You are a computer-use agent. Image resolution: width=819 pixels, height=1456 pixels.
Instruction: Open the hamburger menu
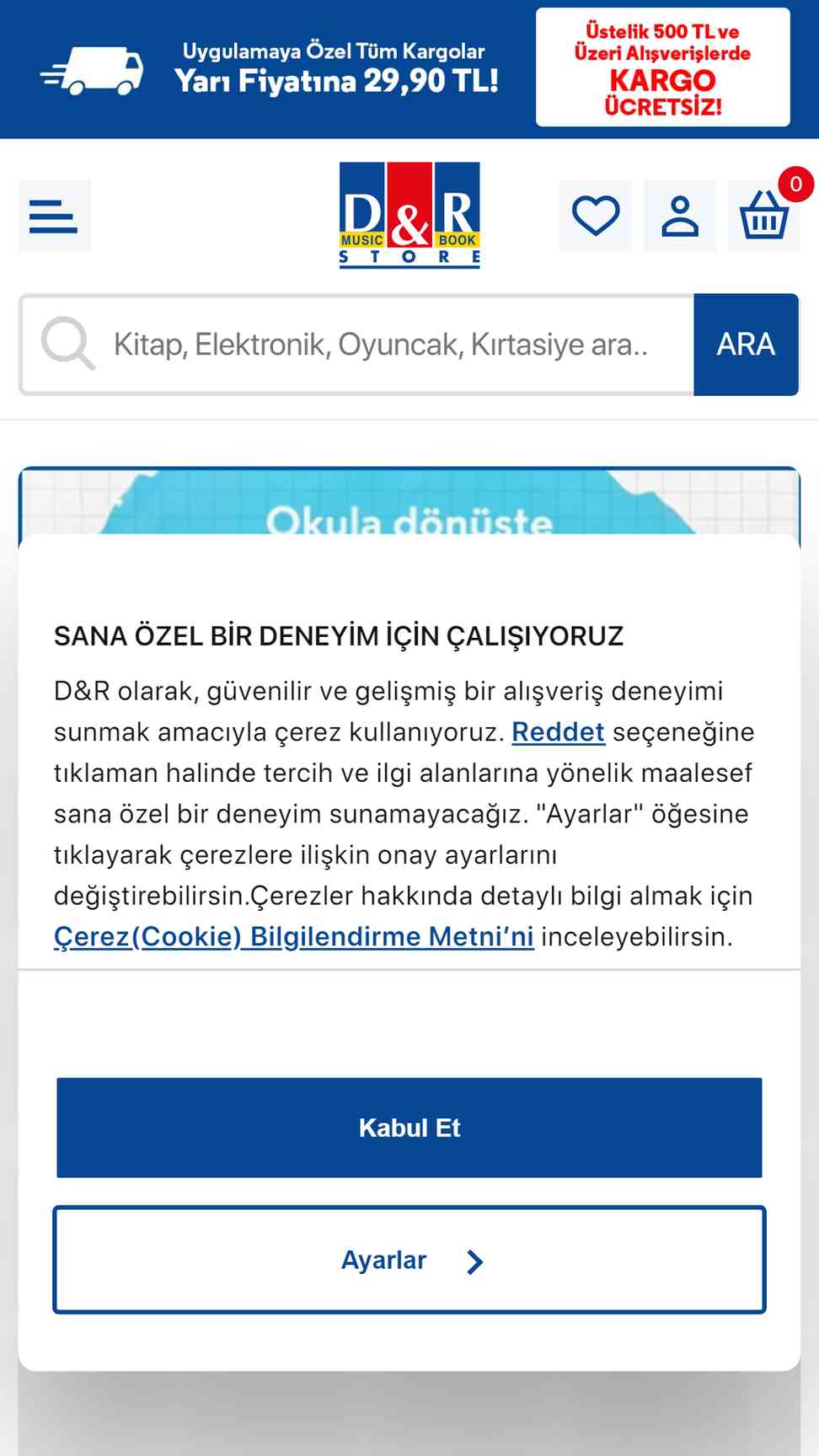coord(54,216)
